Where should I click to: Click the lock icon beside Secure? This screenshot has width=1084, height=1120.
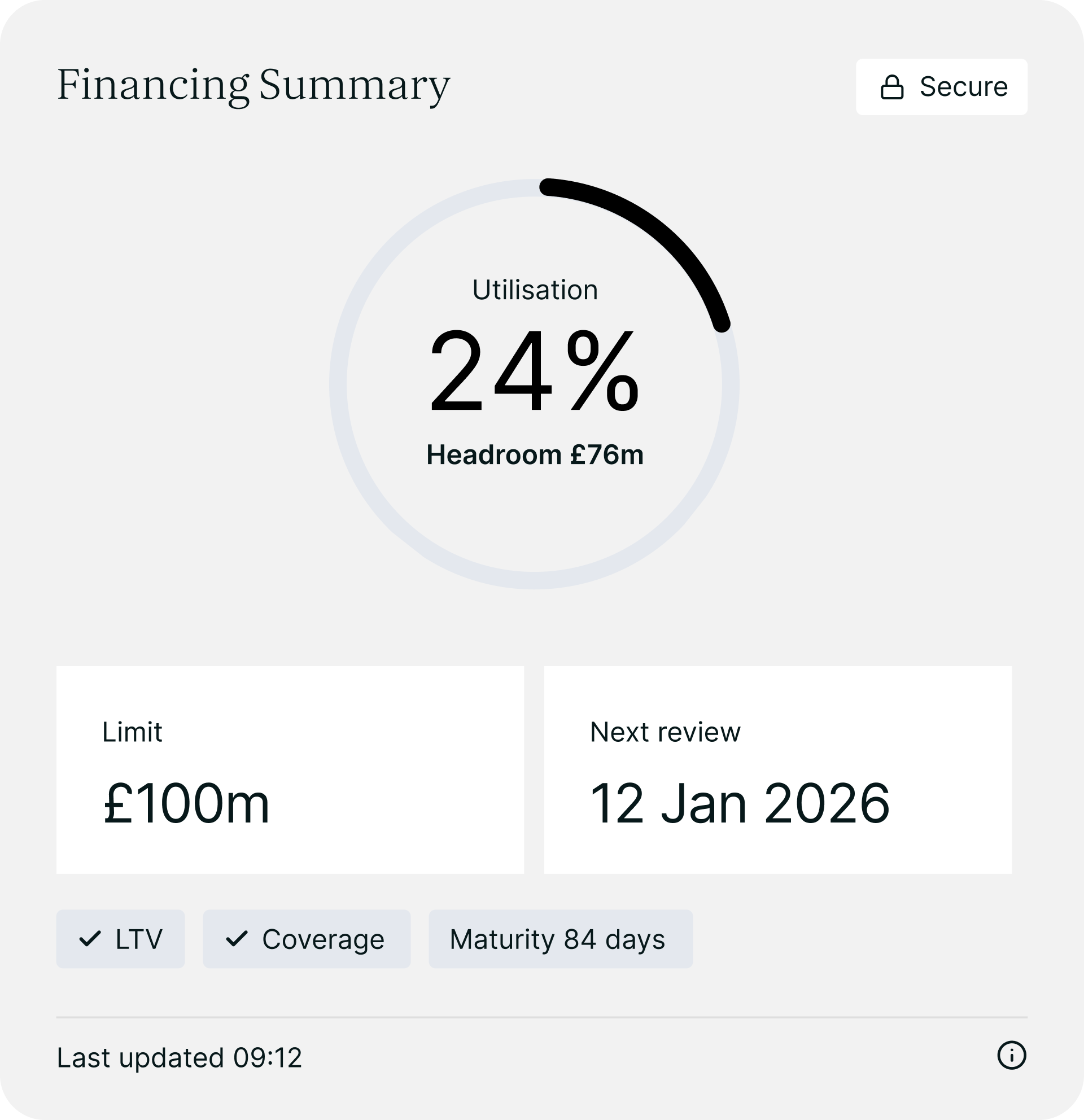[893, 86]
